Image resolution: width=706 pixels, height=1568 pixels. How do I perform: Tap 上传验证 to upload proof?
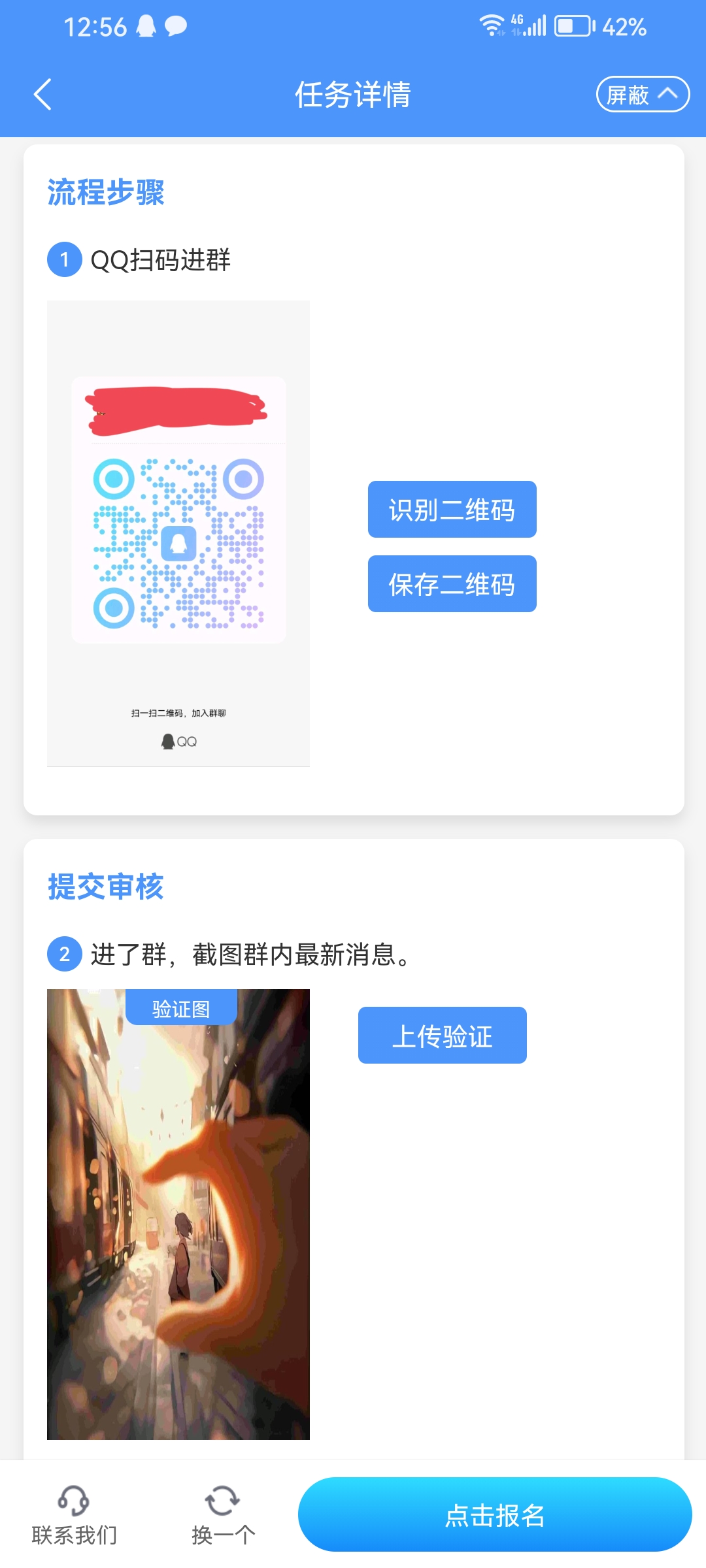(443, 1036)
